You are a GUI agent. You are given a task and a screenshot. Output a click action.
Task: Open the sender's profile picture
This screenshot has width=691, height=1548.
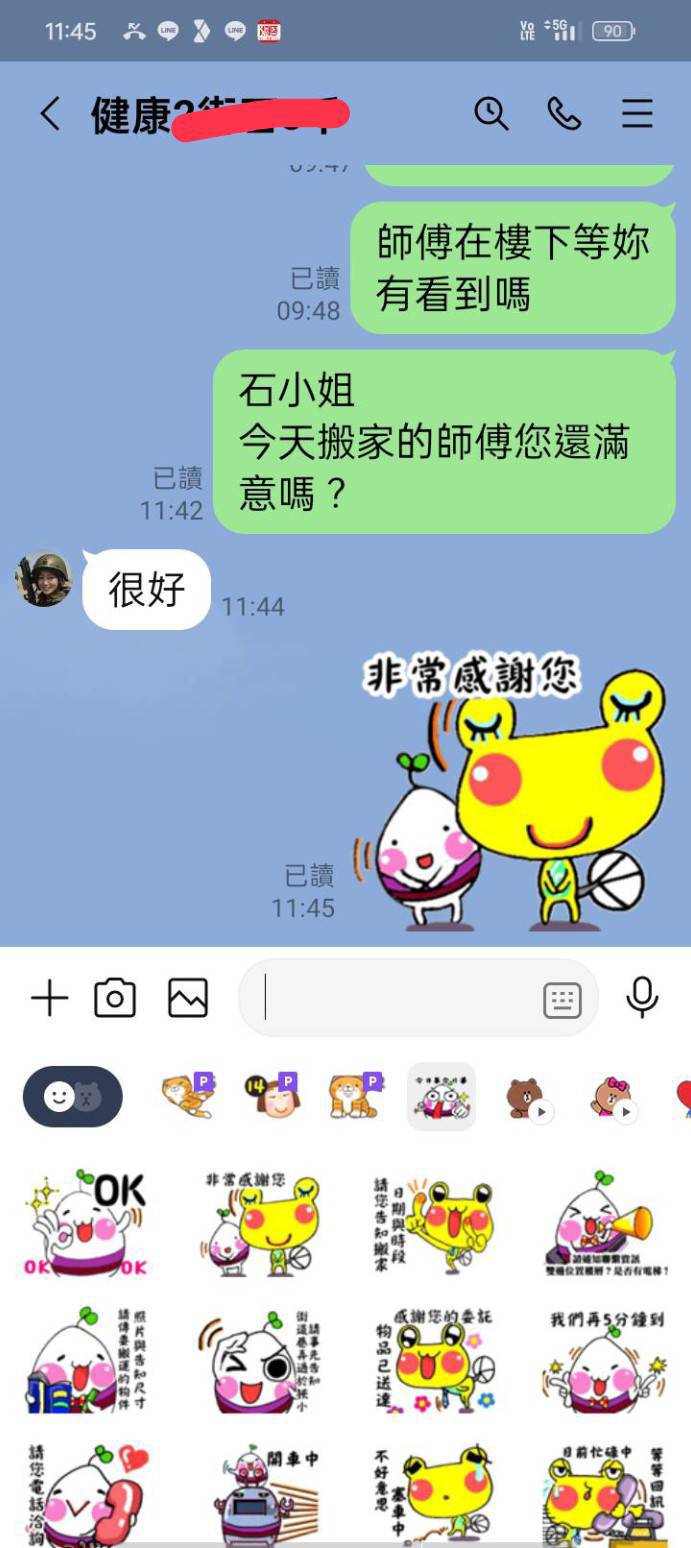(44, 579)
